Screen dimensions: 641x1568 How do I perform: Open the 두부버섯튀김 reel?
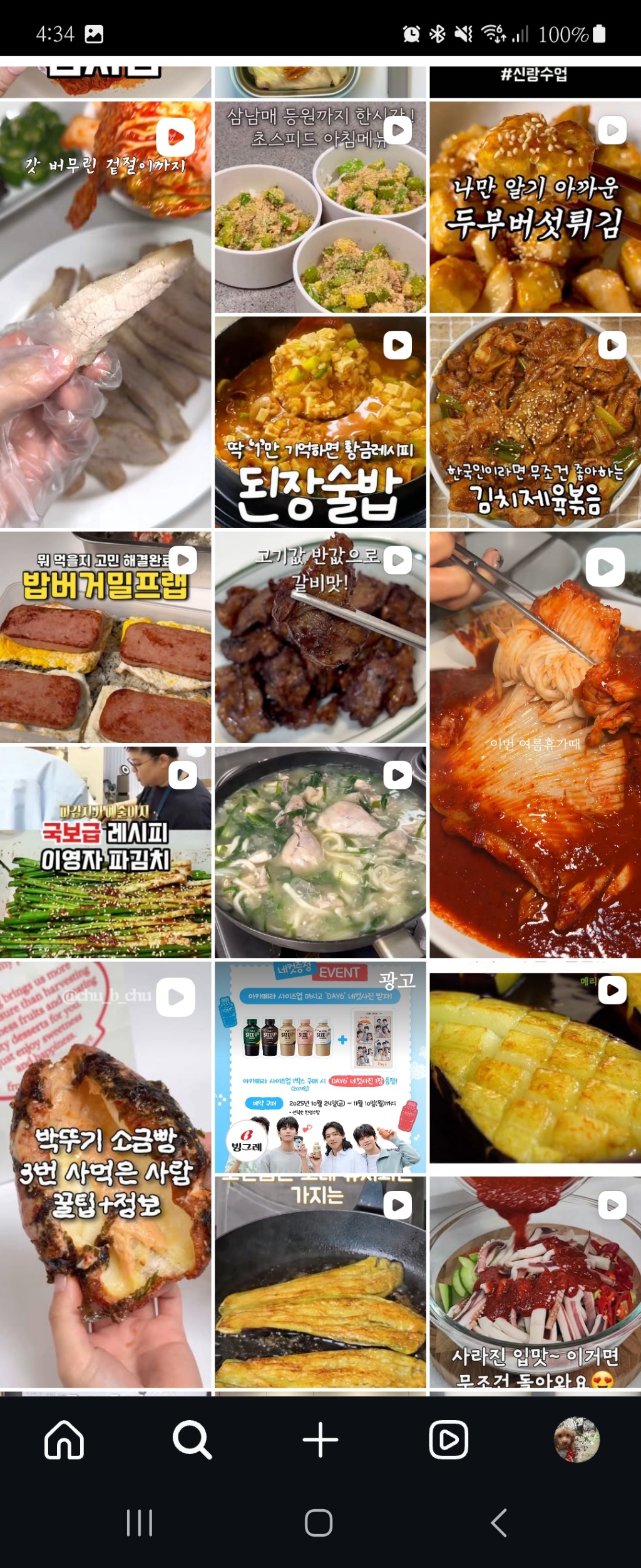[x=535, y=207]
